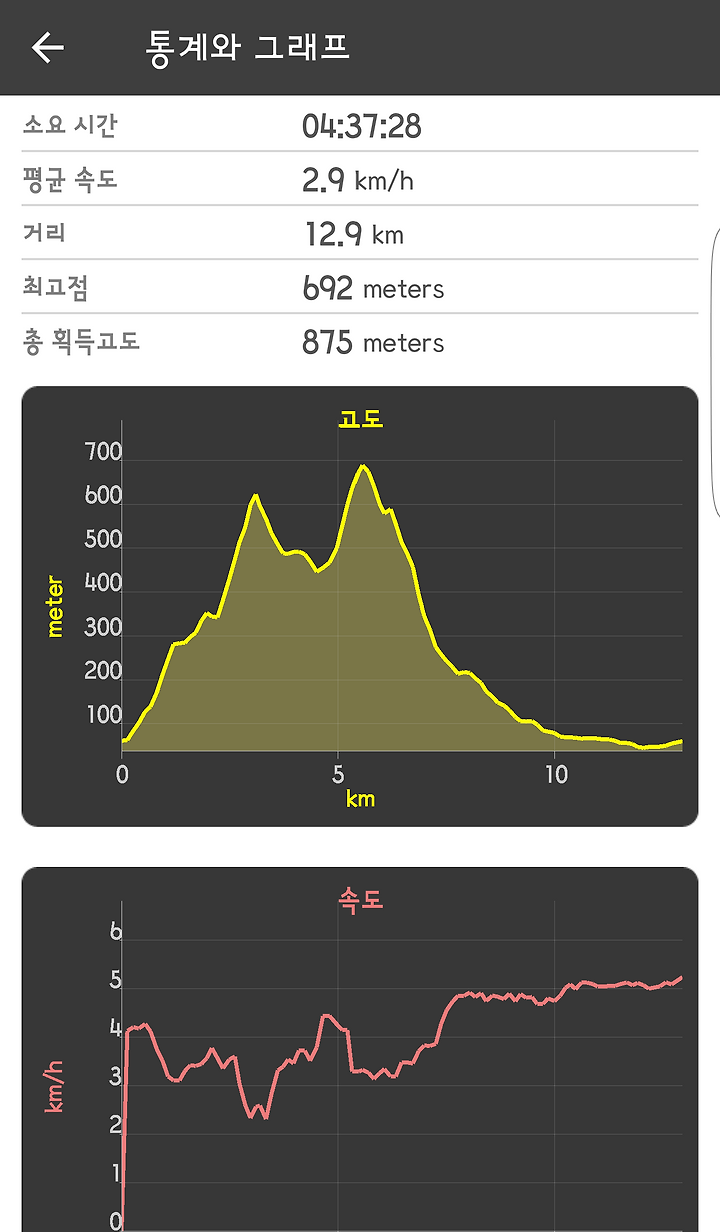
Task: Go back from the 통계와 그래프 screen
Action: [47, 47]
